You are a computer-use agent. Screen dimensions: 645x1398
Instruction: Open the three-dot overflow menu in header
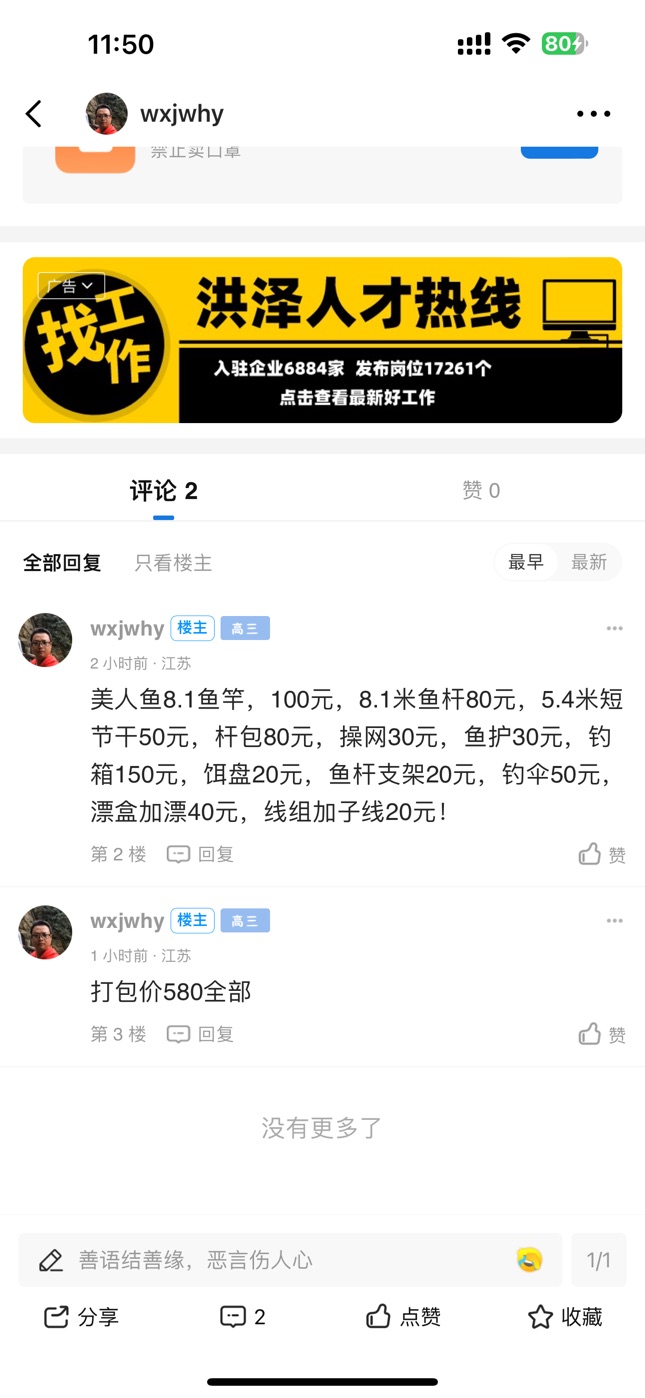[593, 114]
